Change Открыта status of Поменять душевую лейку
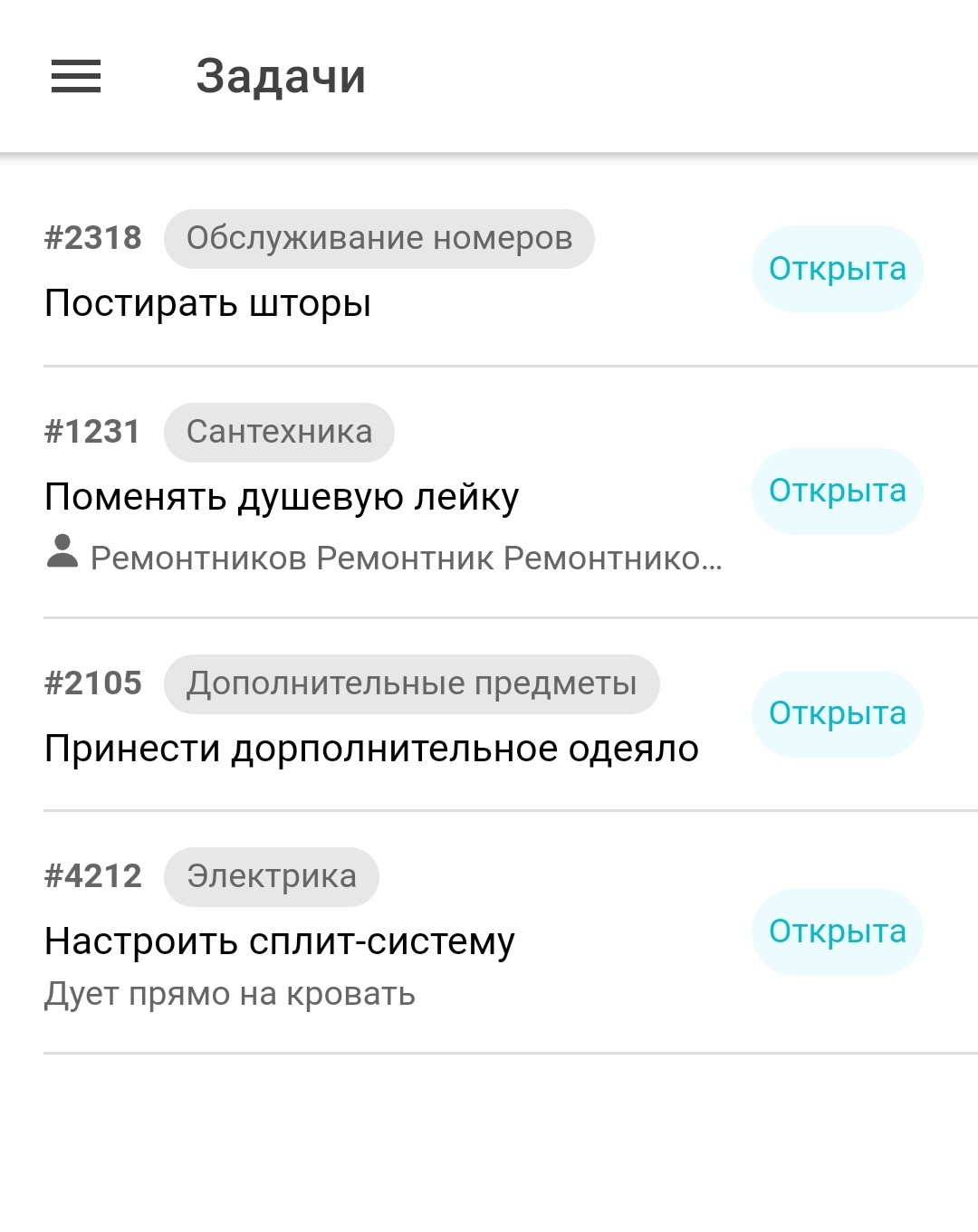The height and width of the screenshot is (1232, 978). pos(837,491)
